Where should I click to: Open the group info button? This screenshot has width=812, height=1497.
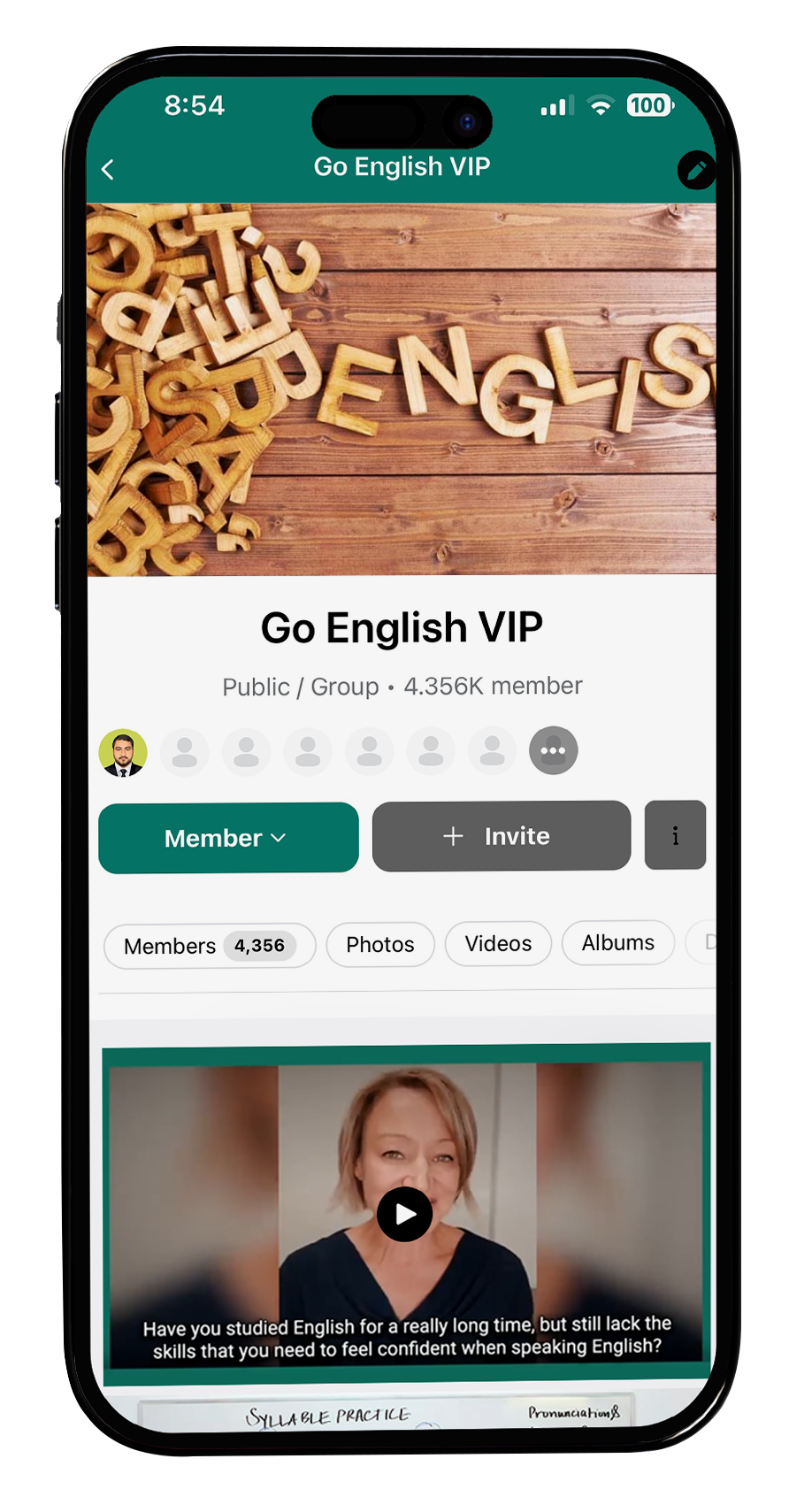coord(675,836)
